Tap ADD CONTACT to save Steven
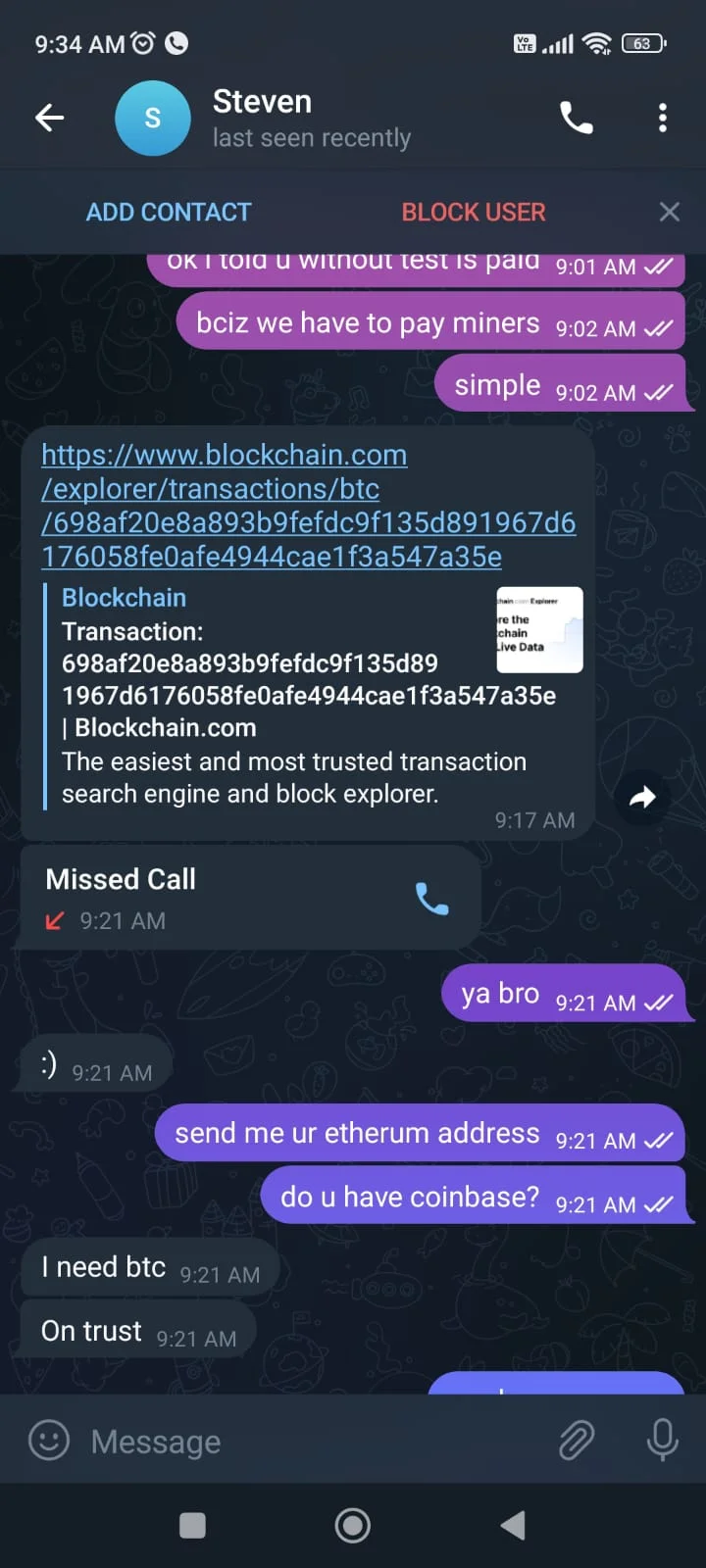 pos(169,212)
